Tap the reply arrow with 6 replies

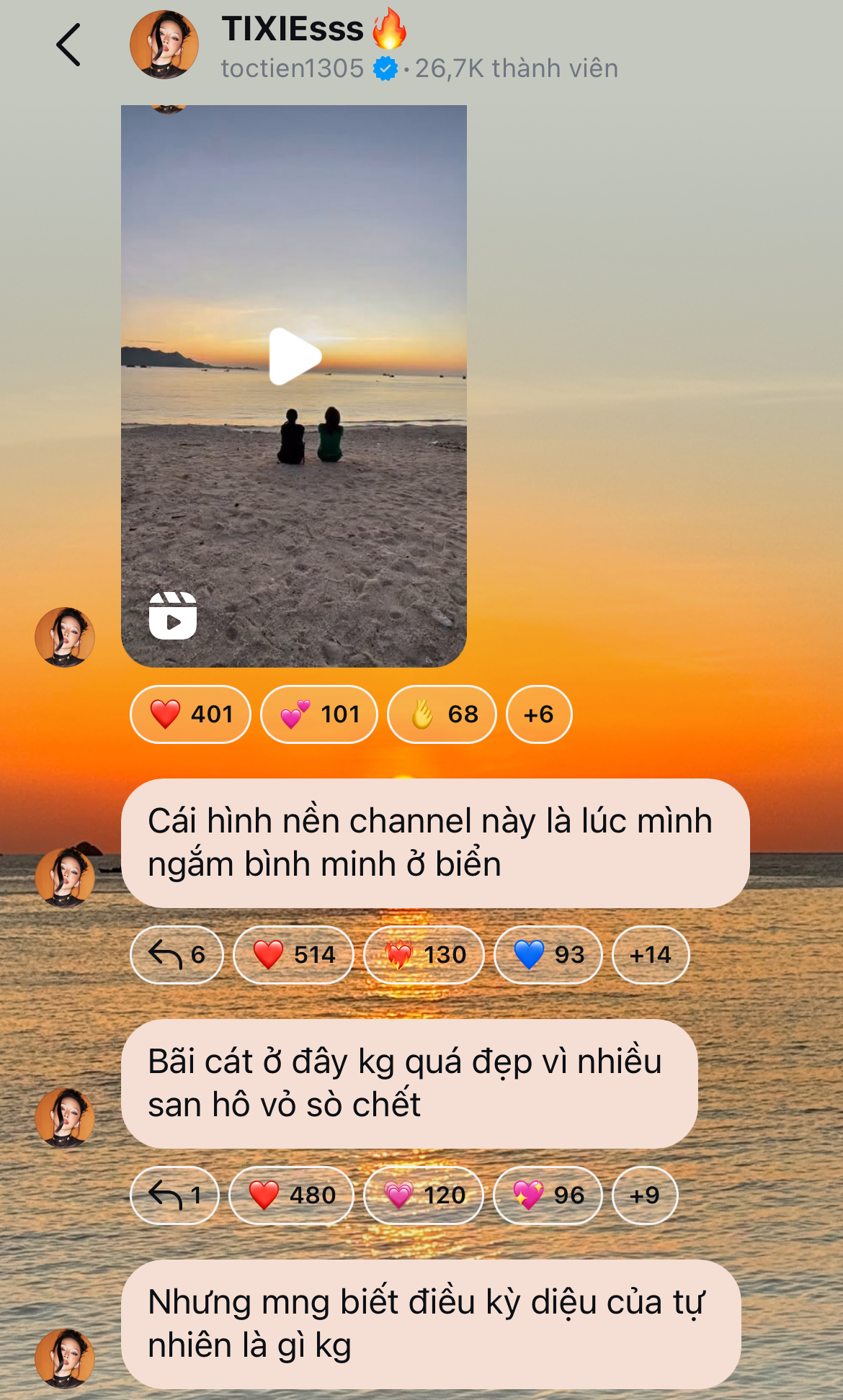(175, 954)
